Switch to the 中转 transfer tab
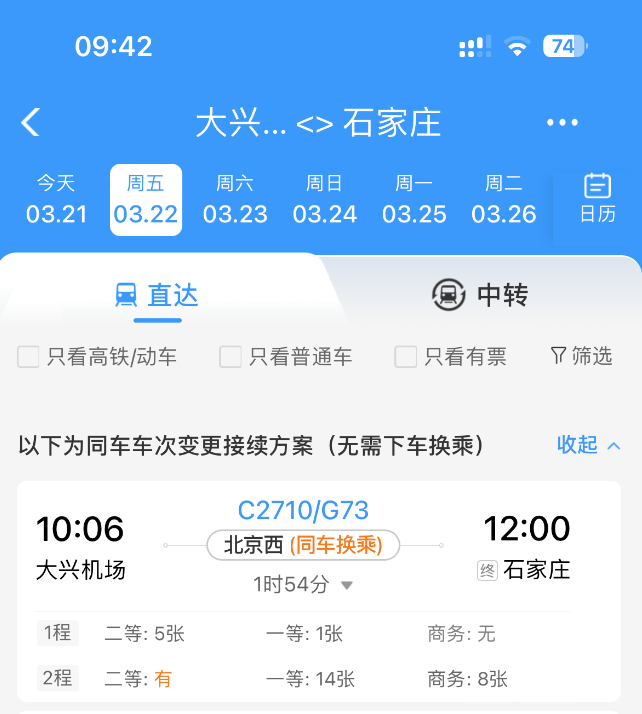 [x=479, y=295]
